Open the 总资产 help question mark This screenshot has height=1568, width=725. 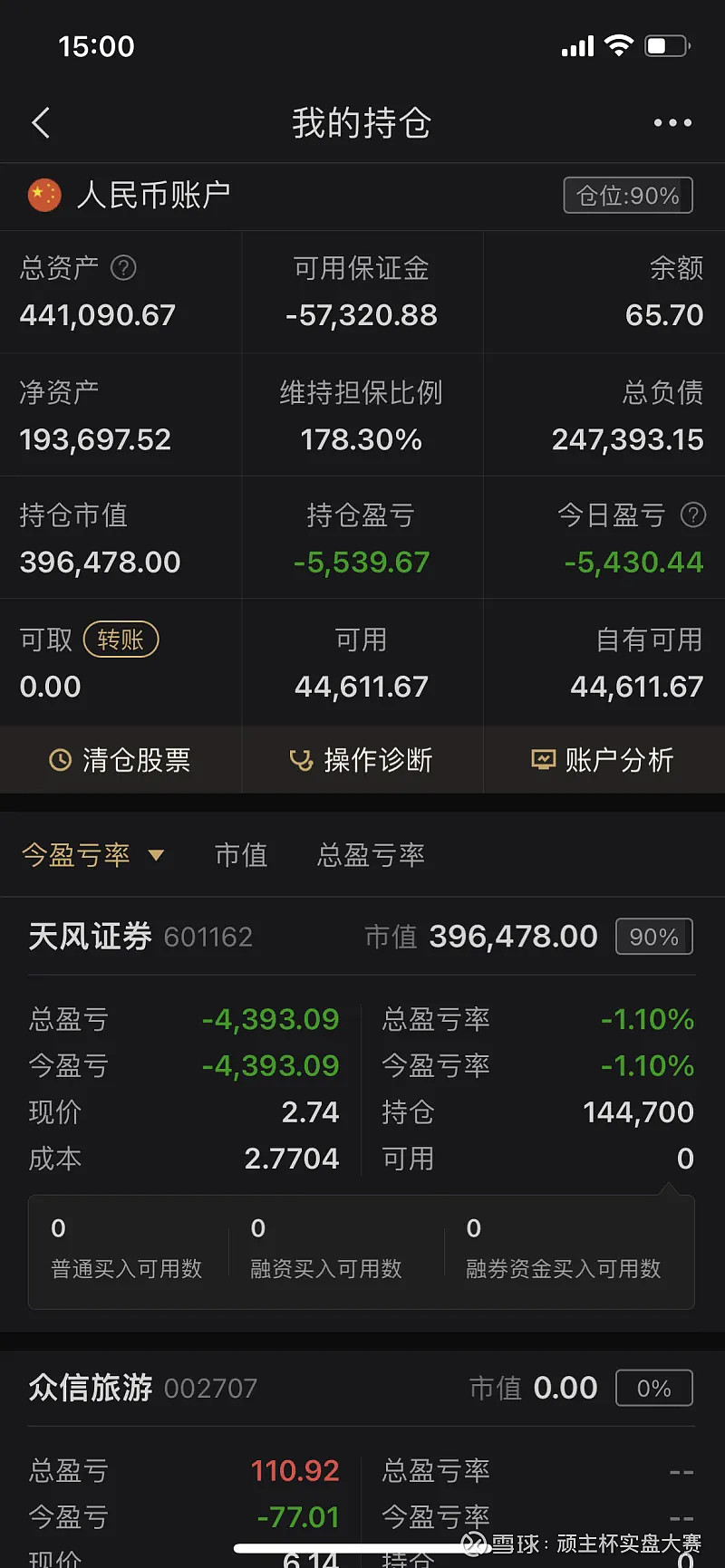click(x=123, y=268)
